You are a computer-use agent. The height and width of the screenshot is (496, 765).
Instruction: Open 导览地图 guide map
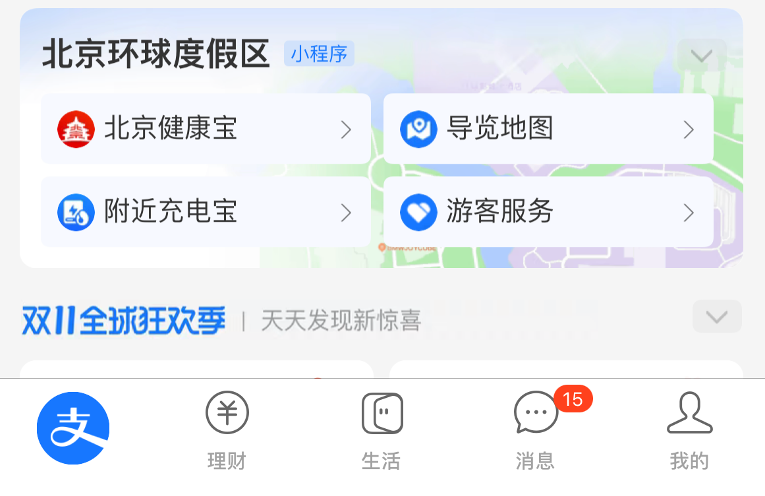tap(548, 129)
